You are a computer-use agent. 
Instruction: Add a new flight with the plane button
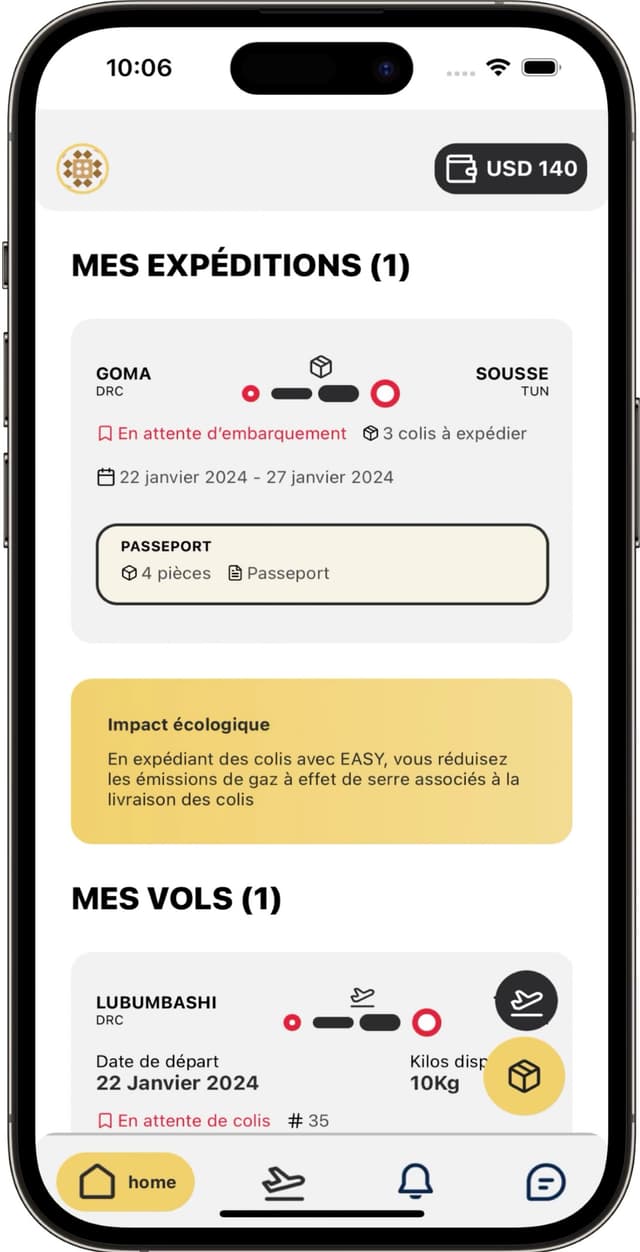click(526, 1001)
